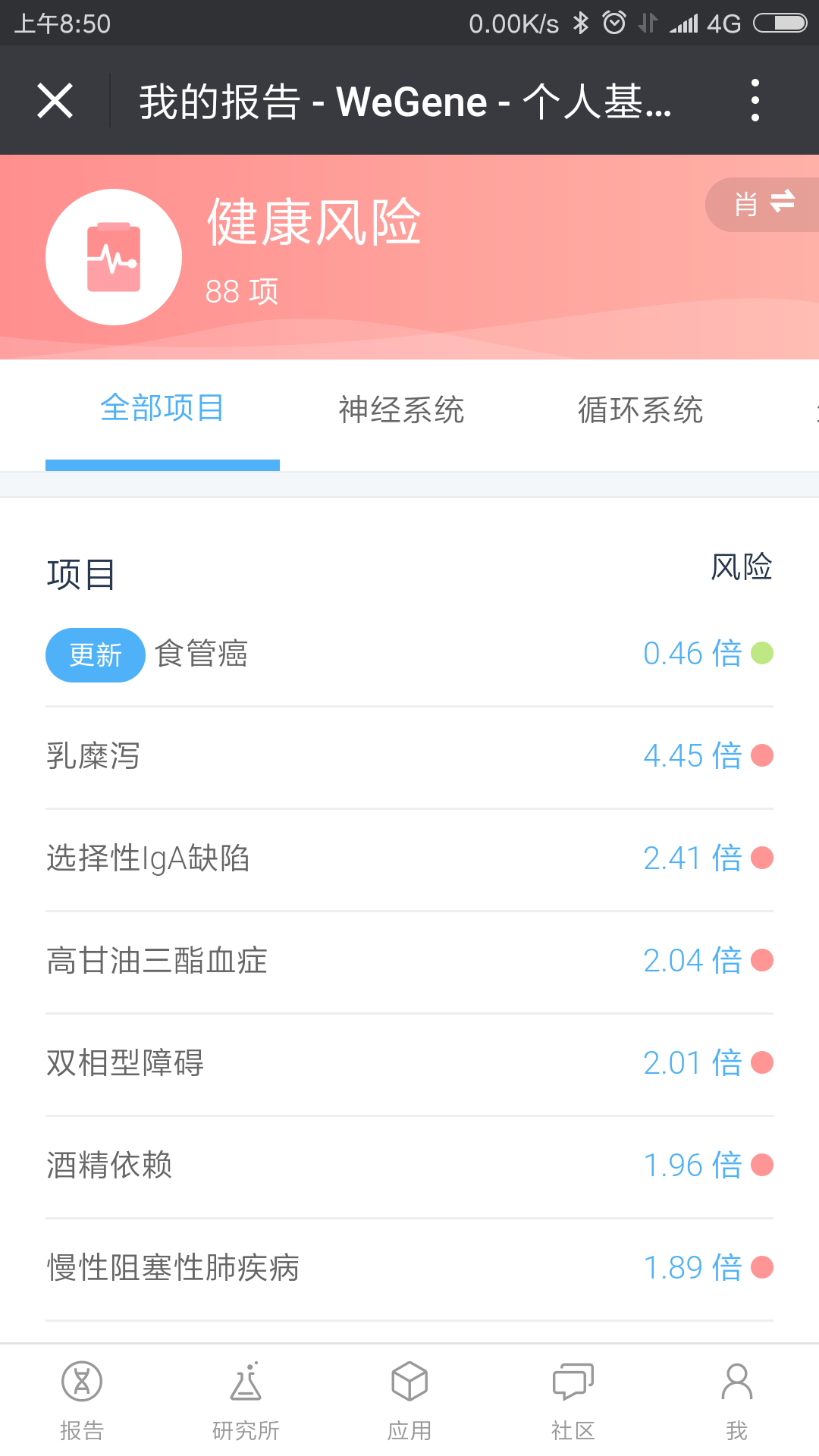This screenshot has height=1456, width=819.
Task: Go to the 我 profile tab
Action: click(x=737, y=1400)
